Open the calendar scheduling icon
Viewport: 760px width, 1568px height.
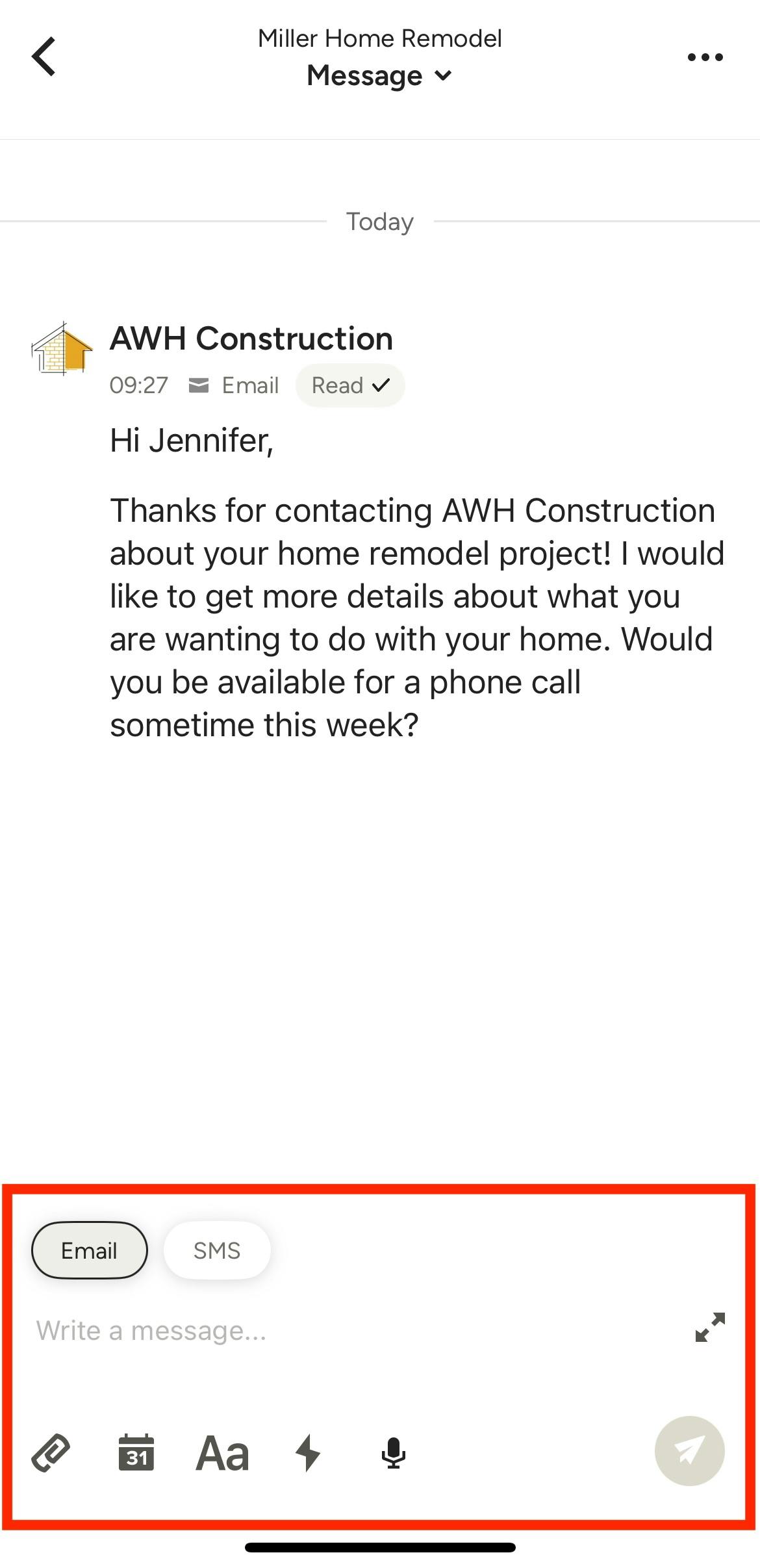point(136,1452)
